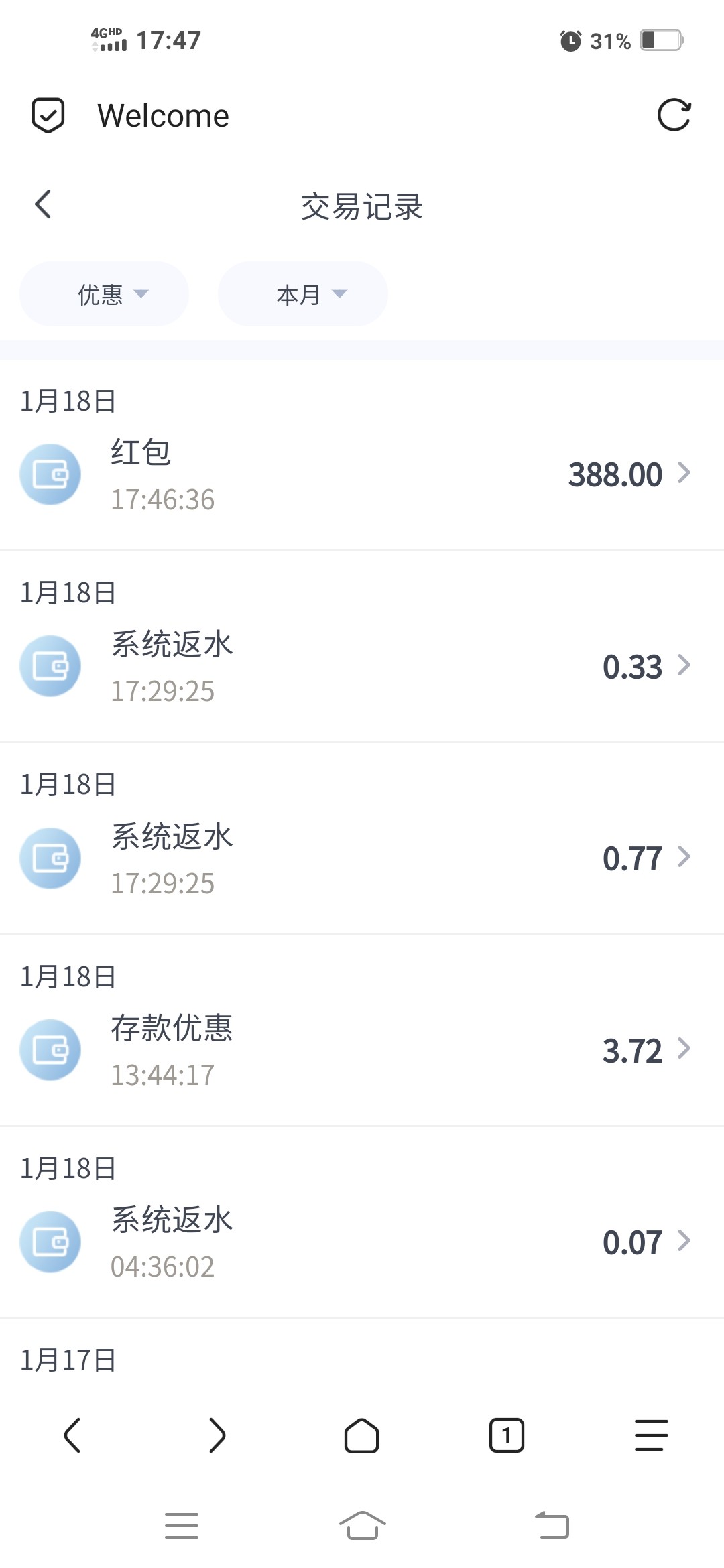View the 系统返水 0.07 record
The width and height of the screenshot is (724, 1568).
click(362, 1242)
